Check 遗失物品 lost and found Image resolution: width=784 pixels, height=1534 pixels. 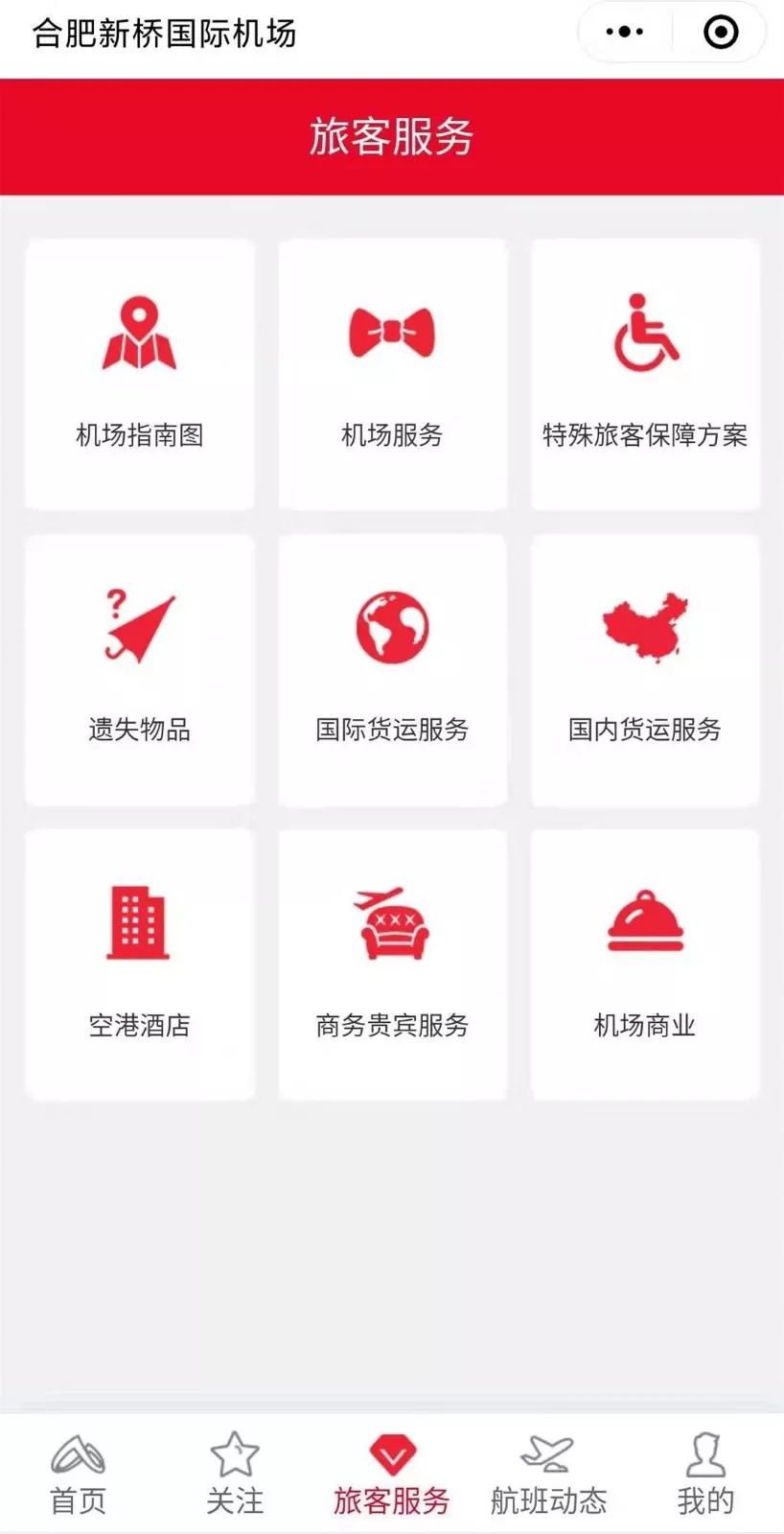(140, 669)
